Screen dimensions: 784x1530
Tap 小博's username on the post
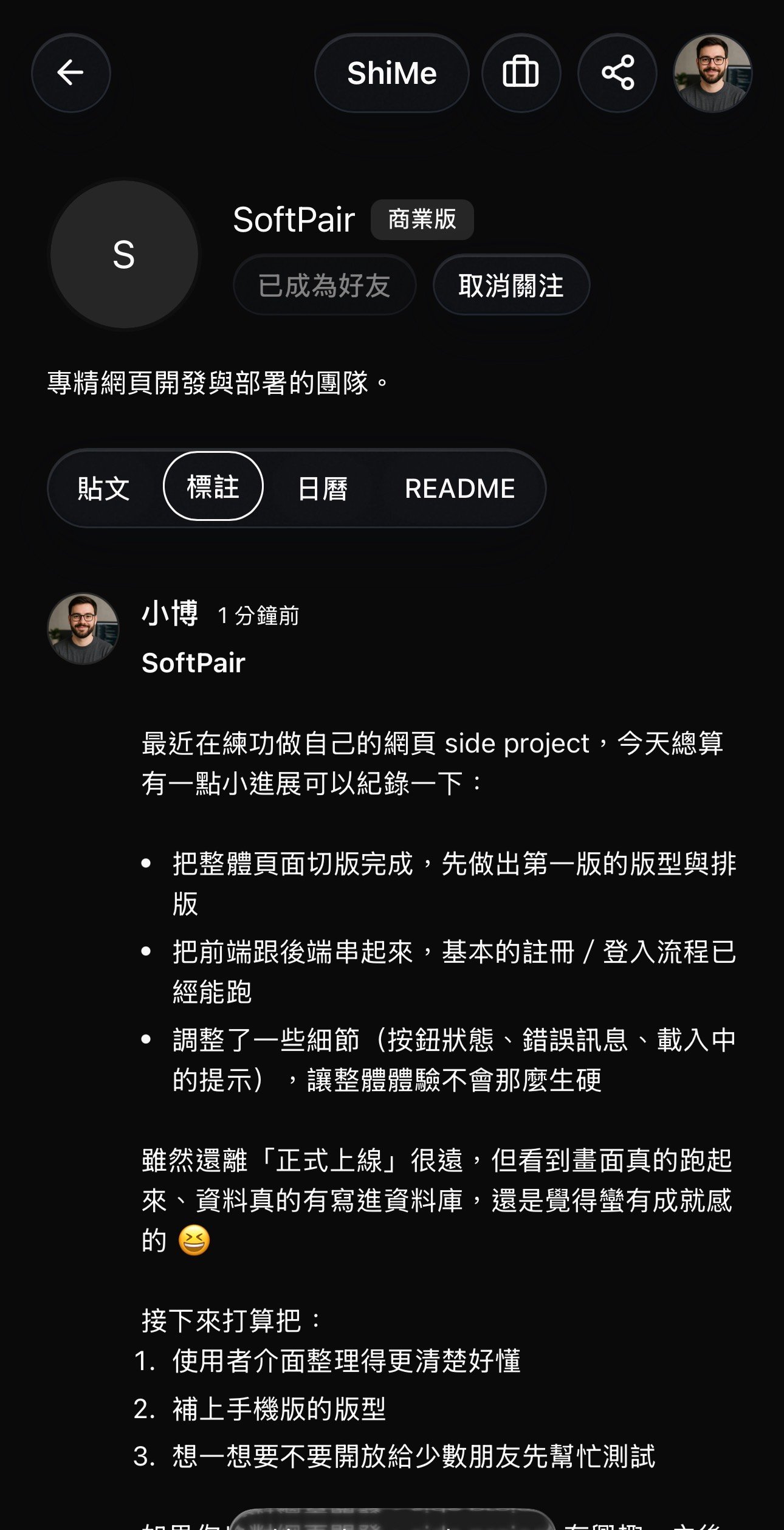point(171,615)
